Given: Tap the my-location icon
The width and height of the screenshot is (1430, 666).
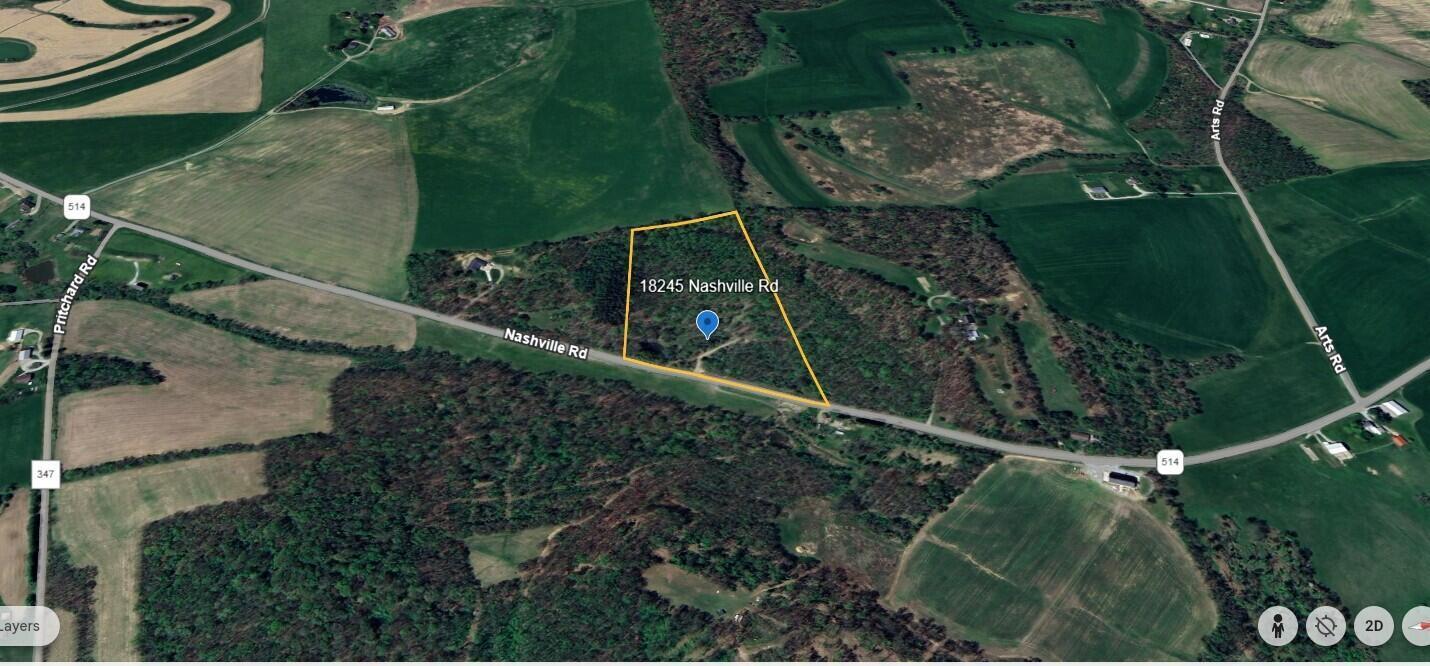Looking at the screenshot, I should point(1325,627).
